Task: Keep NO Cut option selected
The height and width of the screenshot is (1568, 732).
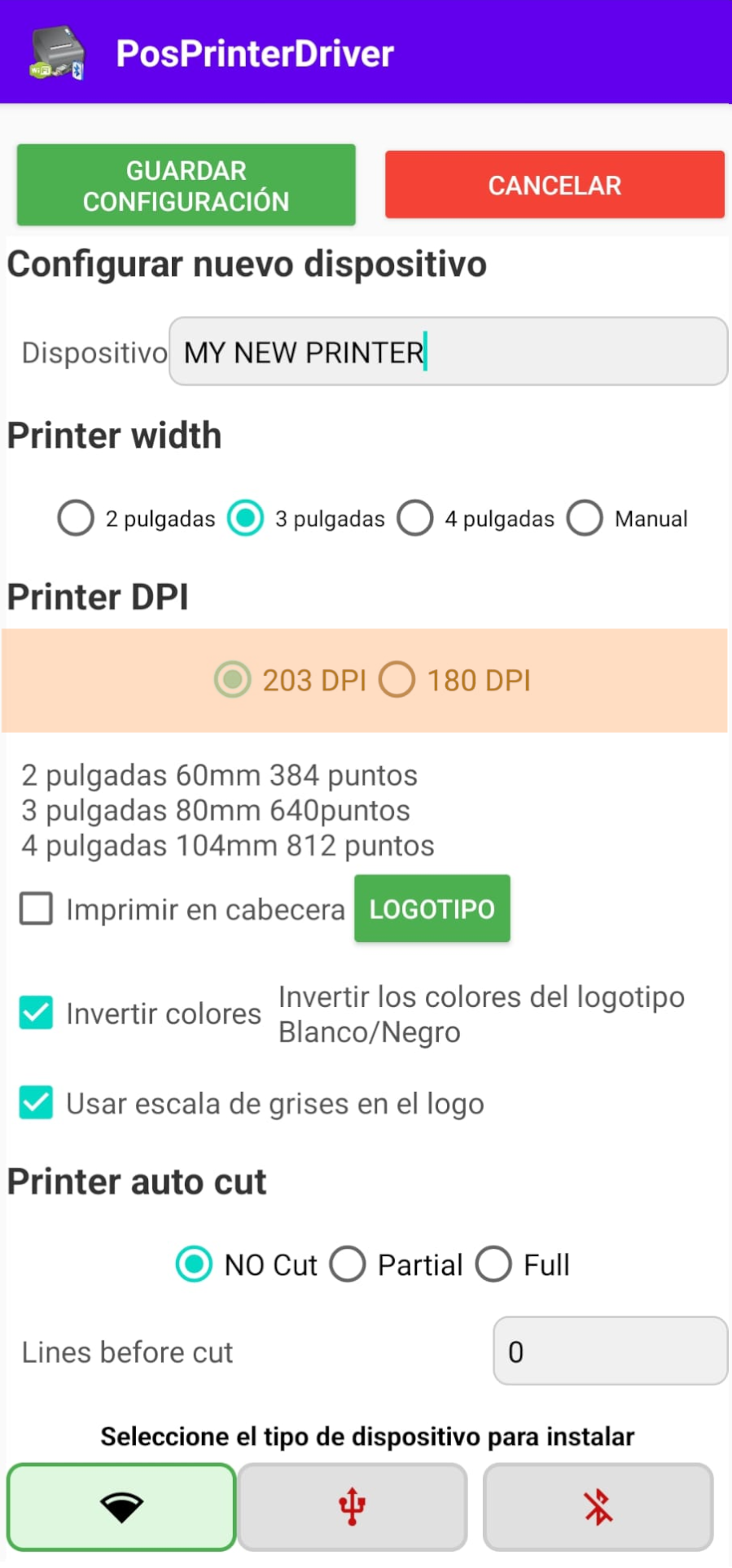Action: (194, 1264)
